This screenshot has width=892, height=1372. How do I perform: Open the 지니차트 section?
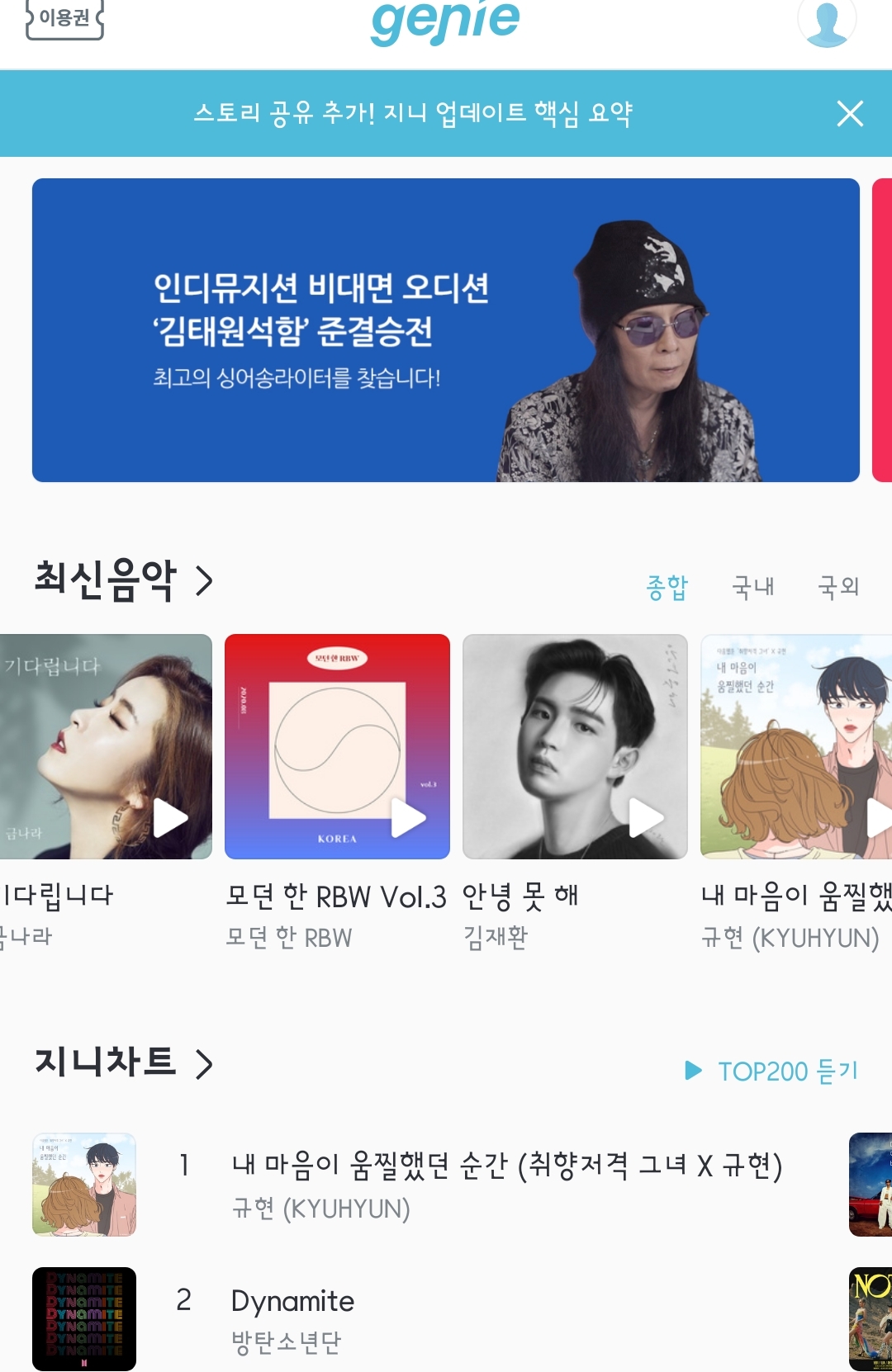point(124,1062)
